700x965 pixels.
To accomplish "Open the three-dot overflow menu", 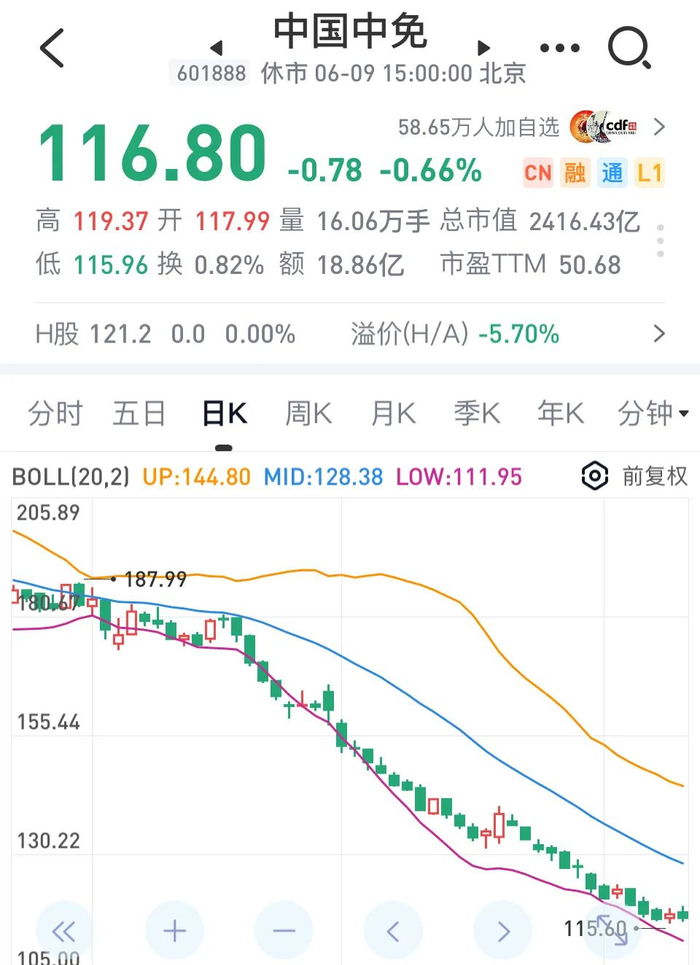I will pyautogui.click(x=560, y=47).
